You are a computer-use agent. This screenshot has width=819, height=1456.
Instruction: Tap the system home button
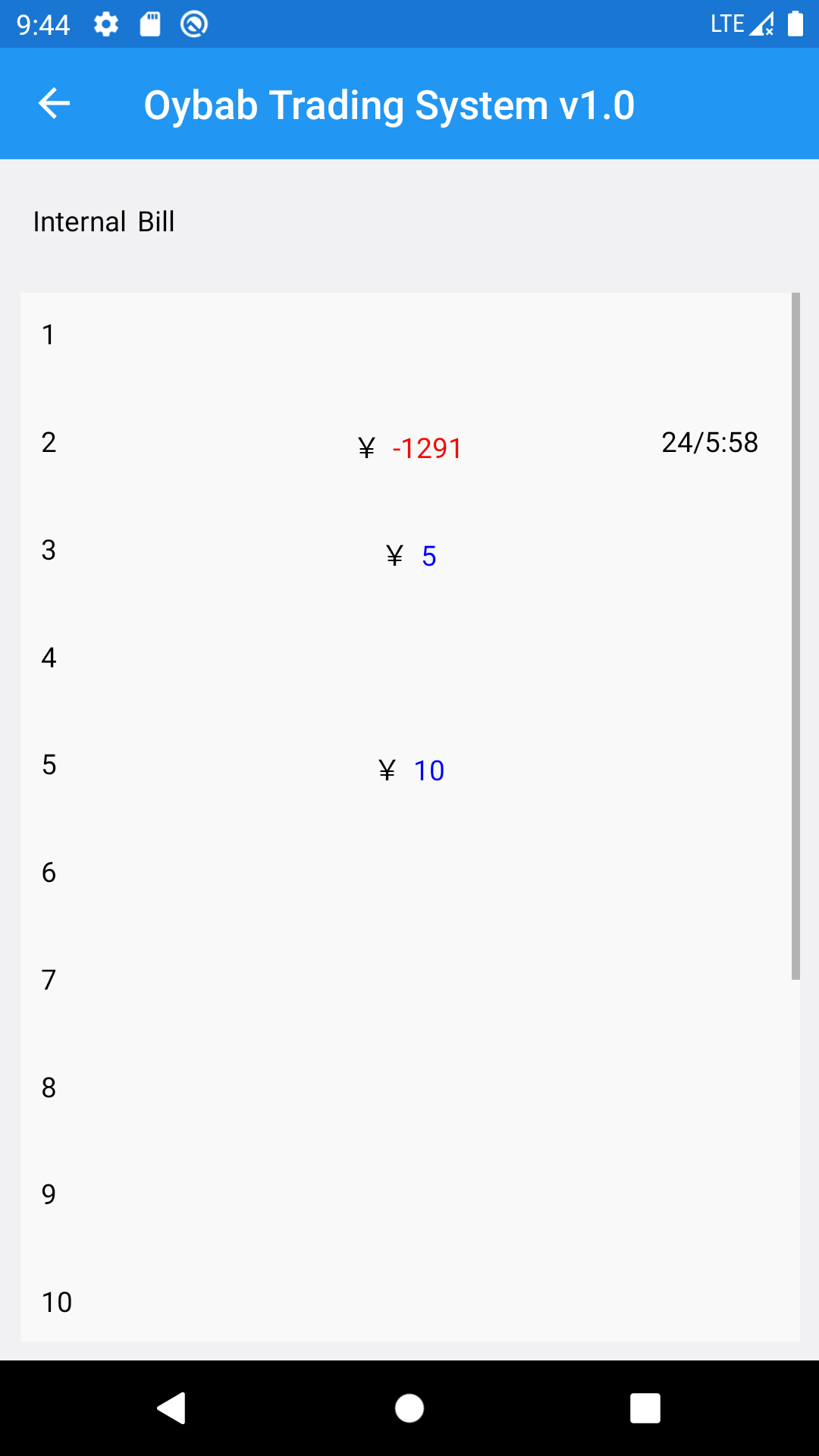(x=409, y=1408)
